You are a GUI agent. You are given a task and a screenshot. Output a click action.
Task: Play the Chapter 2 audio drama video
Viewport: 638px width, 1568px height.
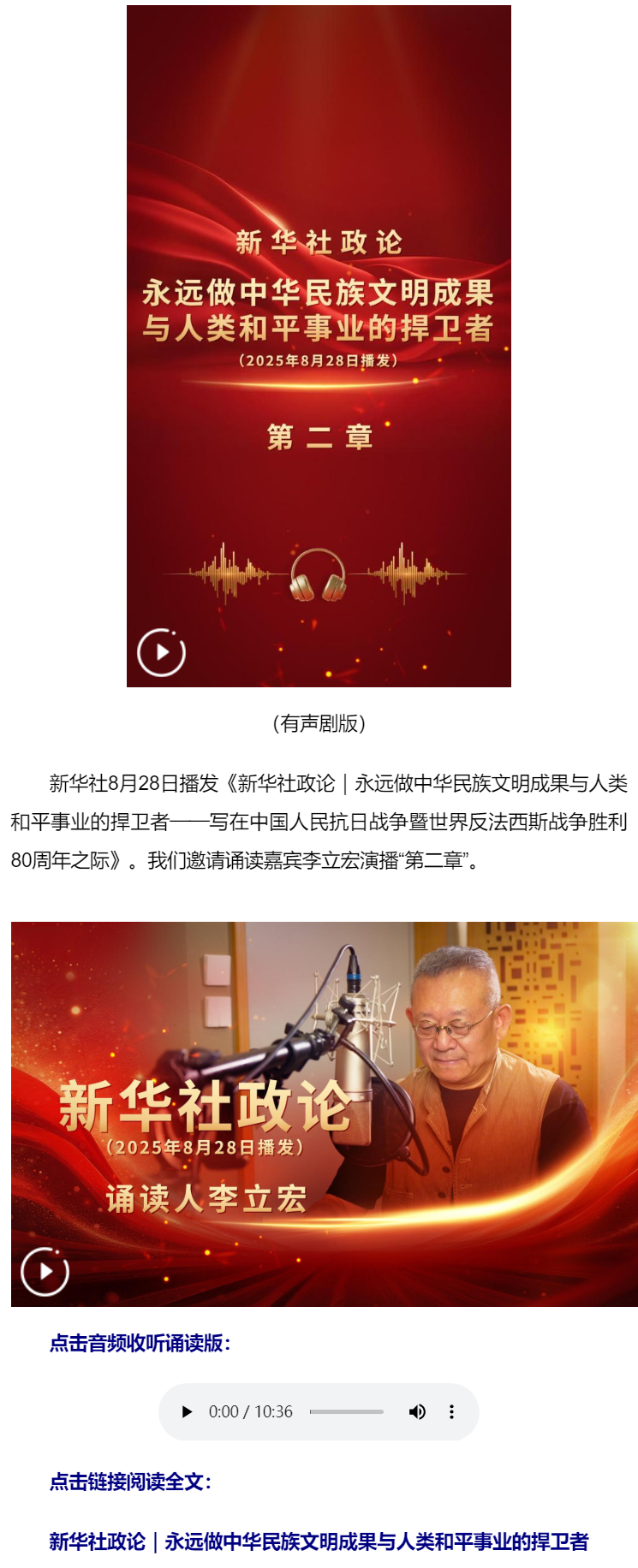[161, 652]
